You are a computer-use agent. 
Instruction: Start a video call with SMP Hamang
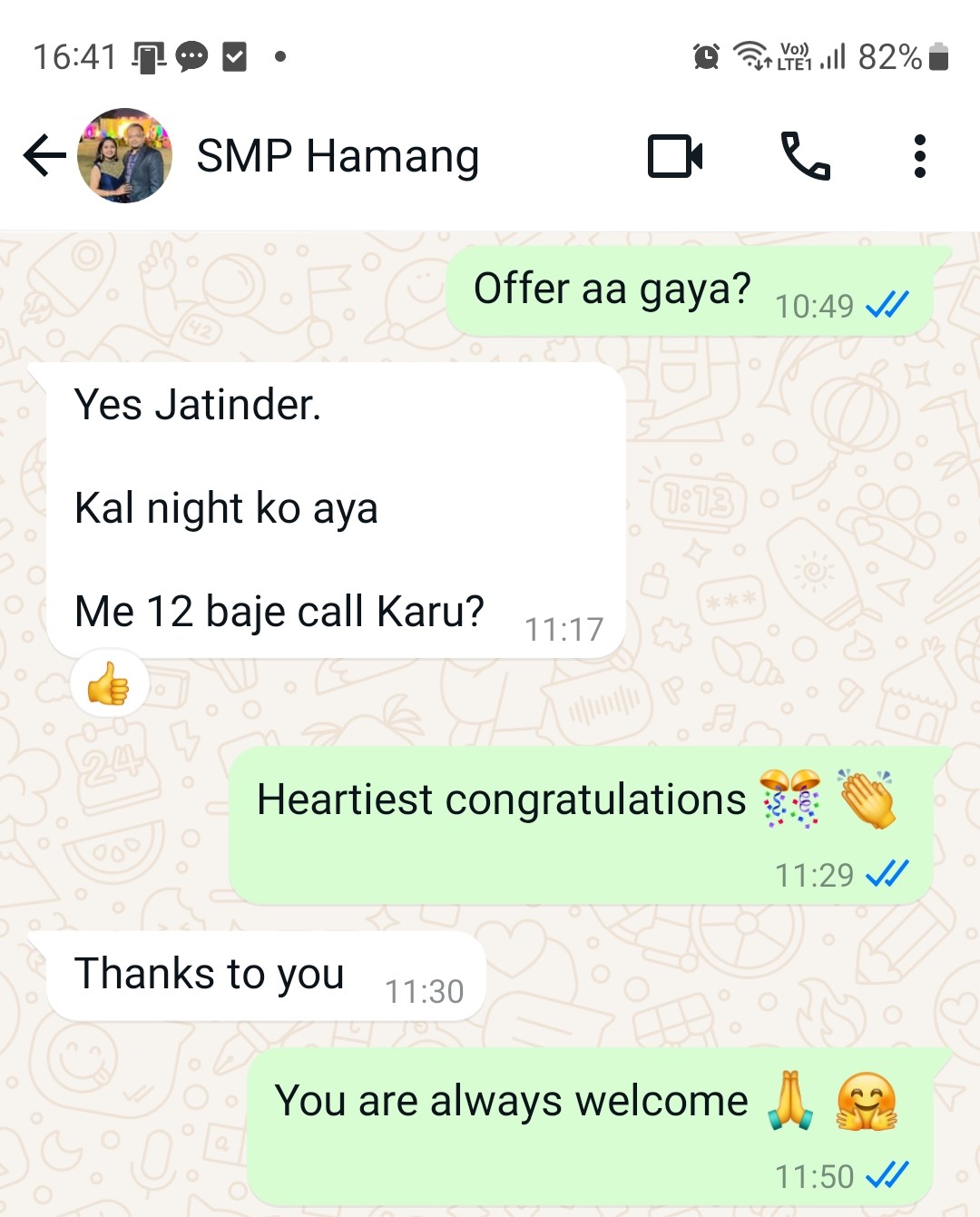(675, 156)
